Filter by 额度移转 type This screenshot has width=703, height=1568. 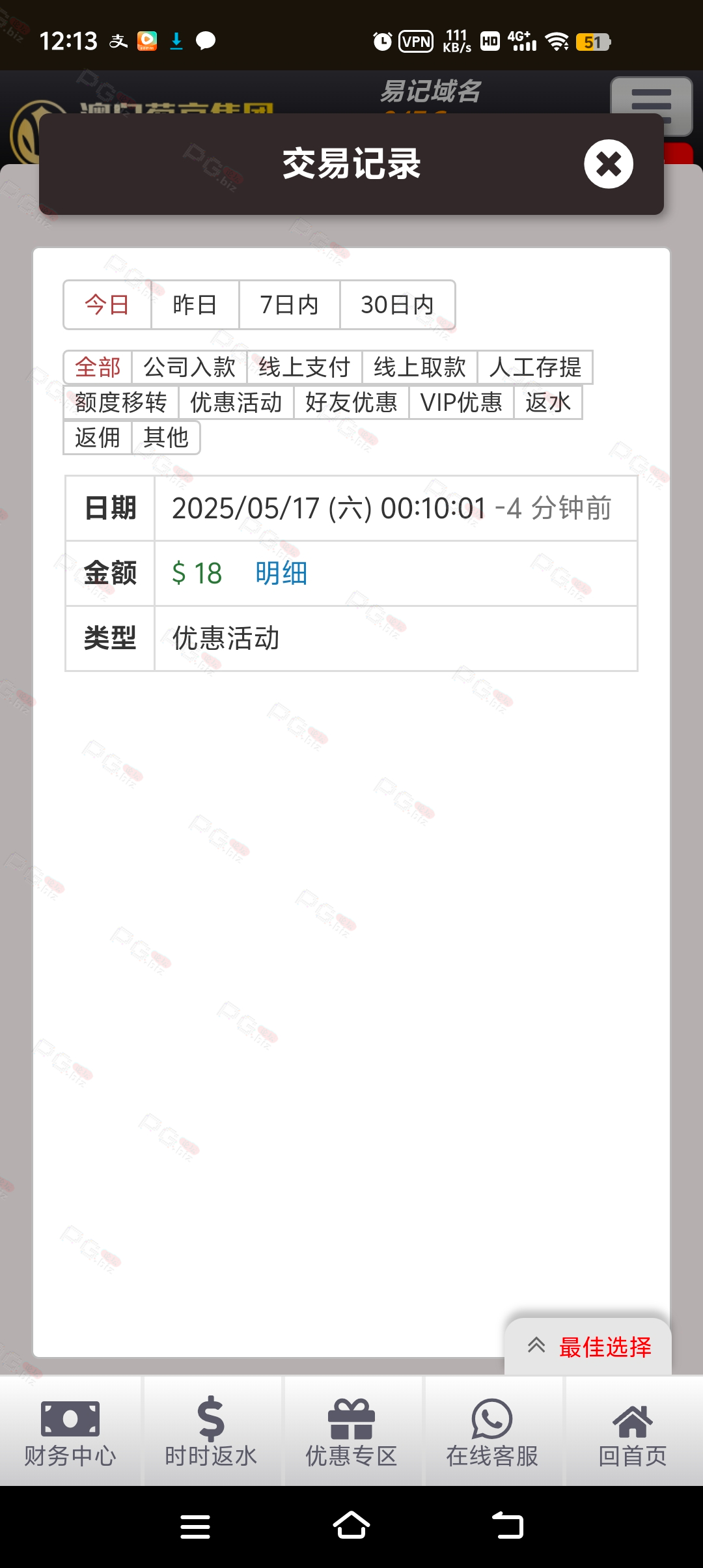pos(121,402)
